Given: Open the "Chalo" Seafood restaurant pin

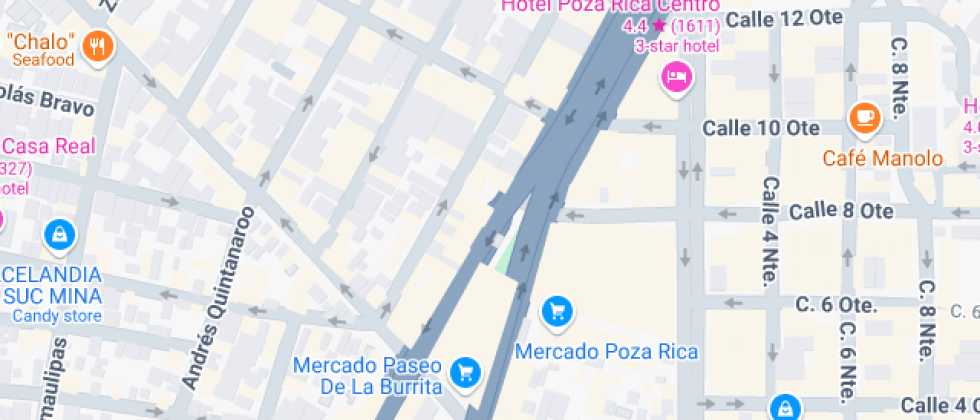Looking at the screenshot, I should coord(97,45).
